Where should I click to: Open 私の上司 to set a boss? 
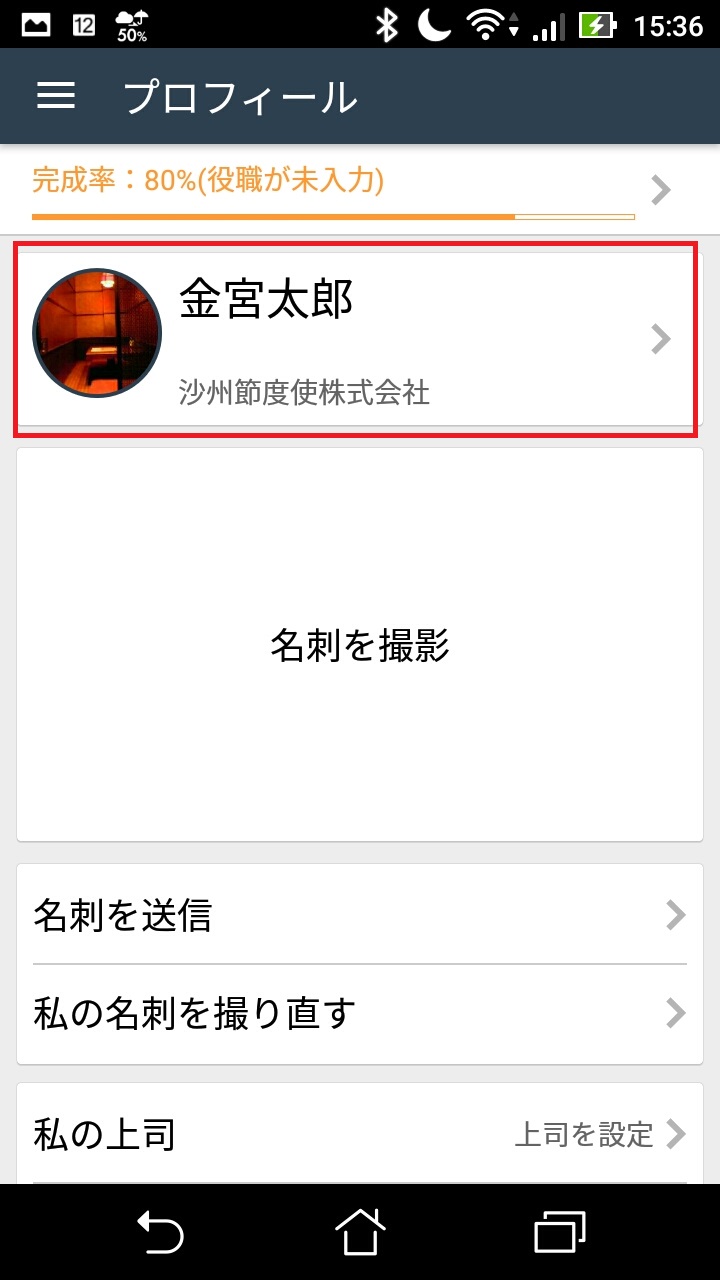pyautogui.click(x=360, y=1134)
